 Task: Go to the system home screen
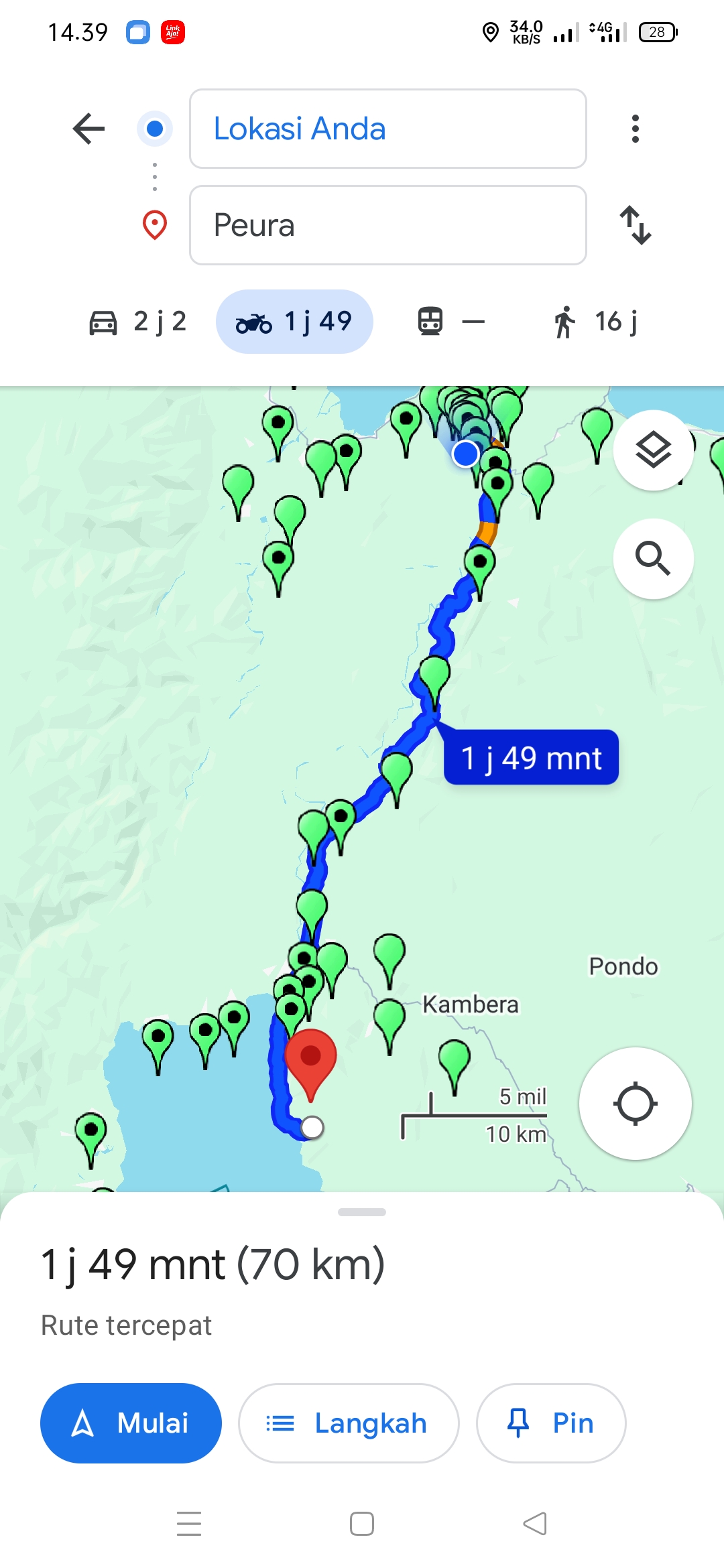click(362, 1523)
